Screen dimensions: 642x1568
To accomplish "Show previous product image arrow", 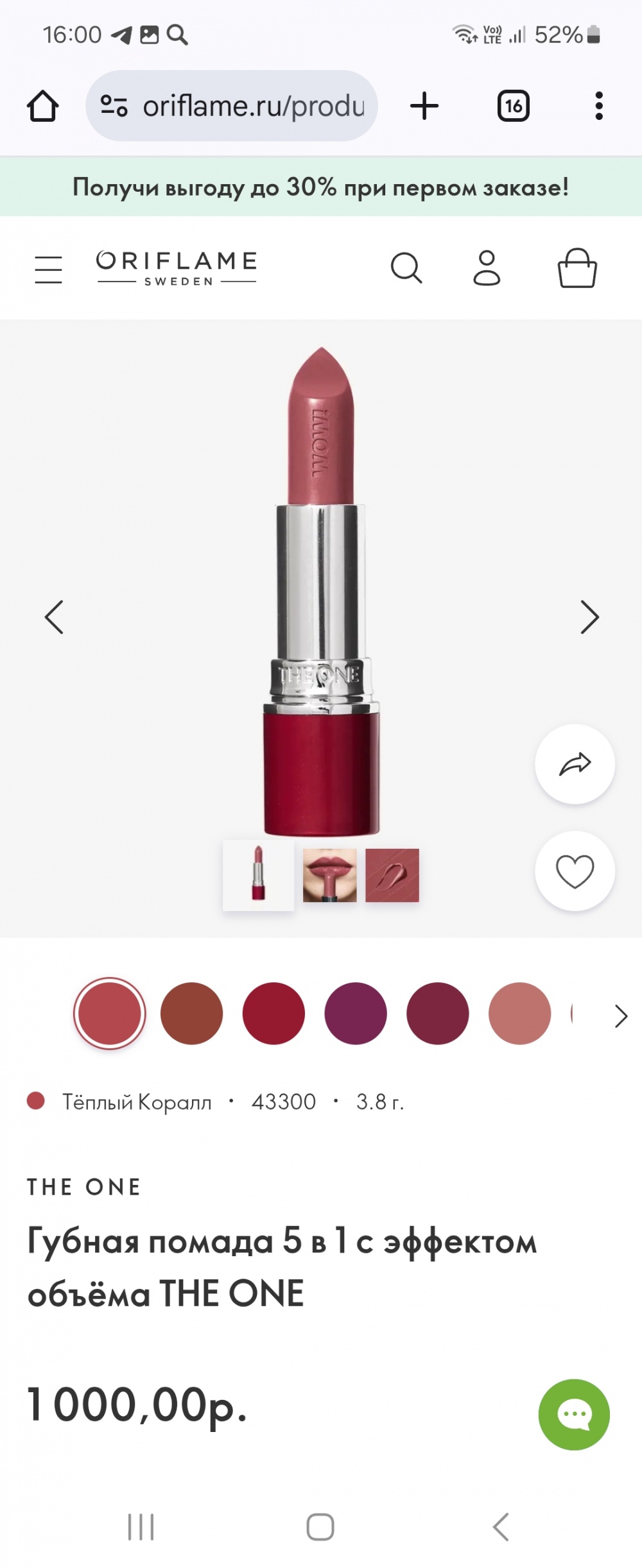I will (54, 617).
